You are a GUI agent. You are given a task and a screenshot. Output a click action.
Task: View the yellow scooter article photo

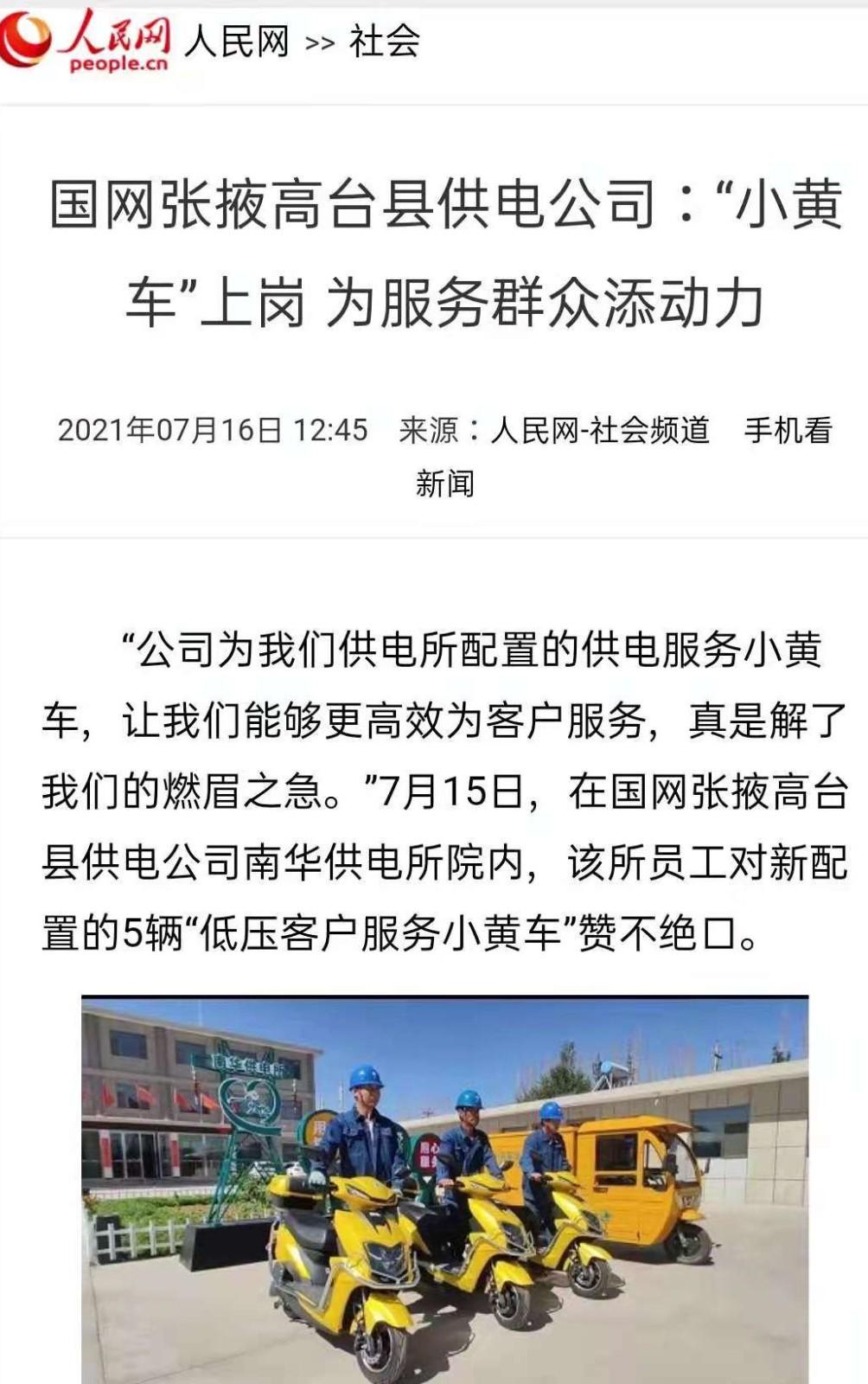(x=444, y=1189)
